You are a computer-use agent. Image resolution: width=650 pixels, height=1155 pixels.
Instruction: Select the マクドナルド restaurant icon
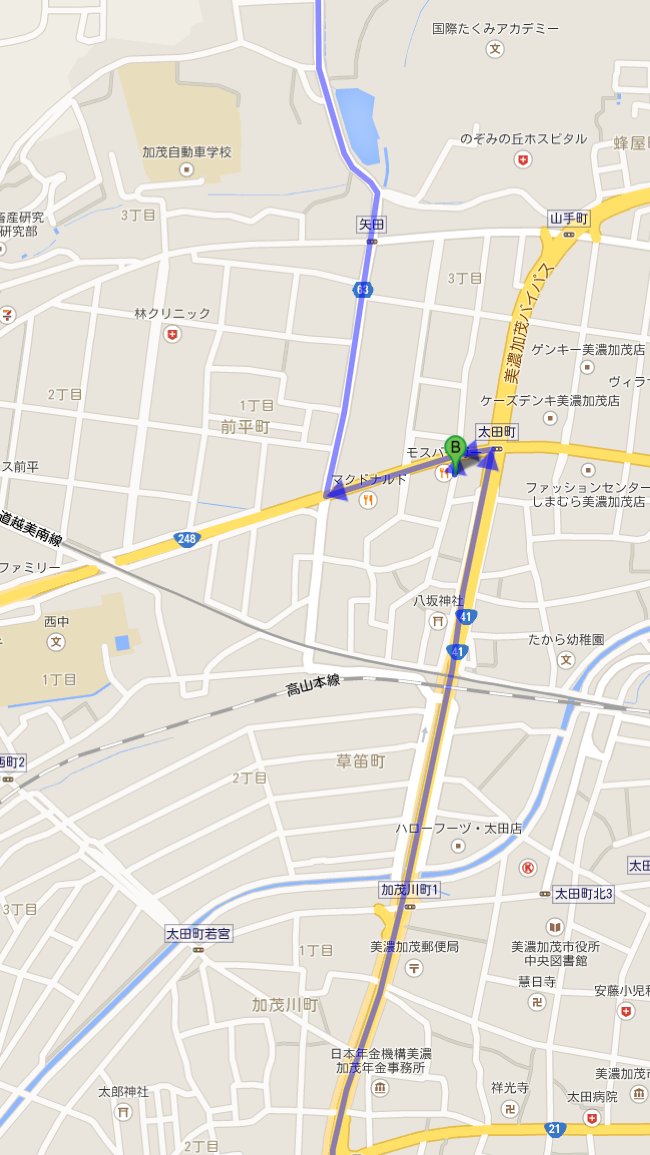[368, 500]
